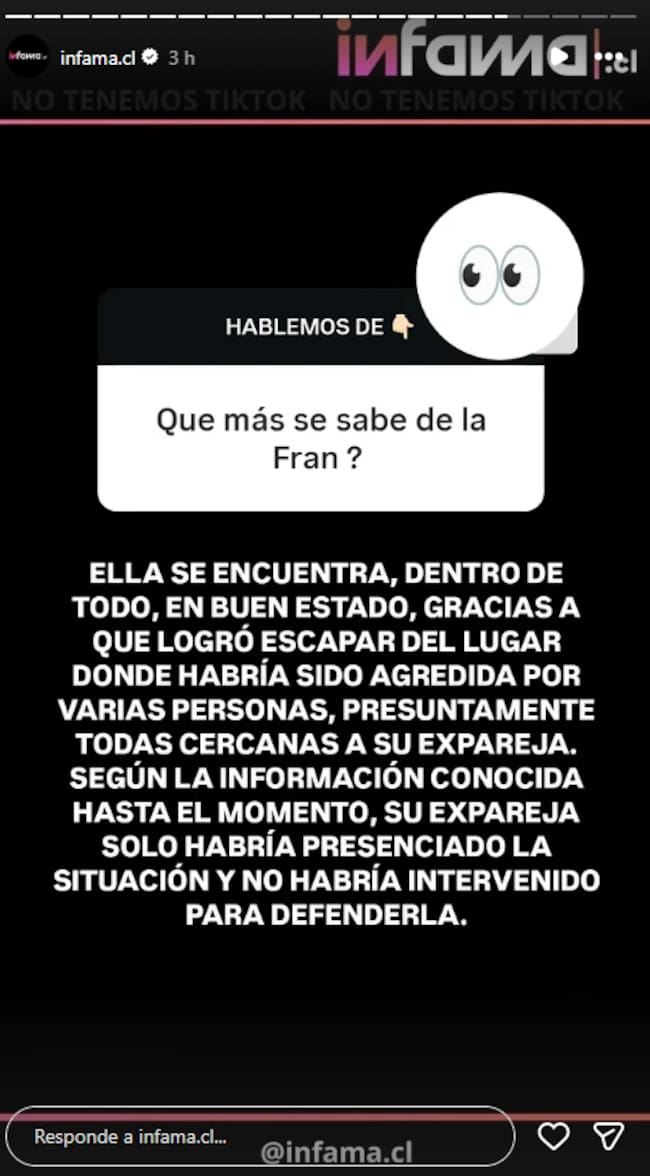This screenshot has width=650, height=1176.
Task: Open the story options three-dot menu
Action: (x=609, y=58)
